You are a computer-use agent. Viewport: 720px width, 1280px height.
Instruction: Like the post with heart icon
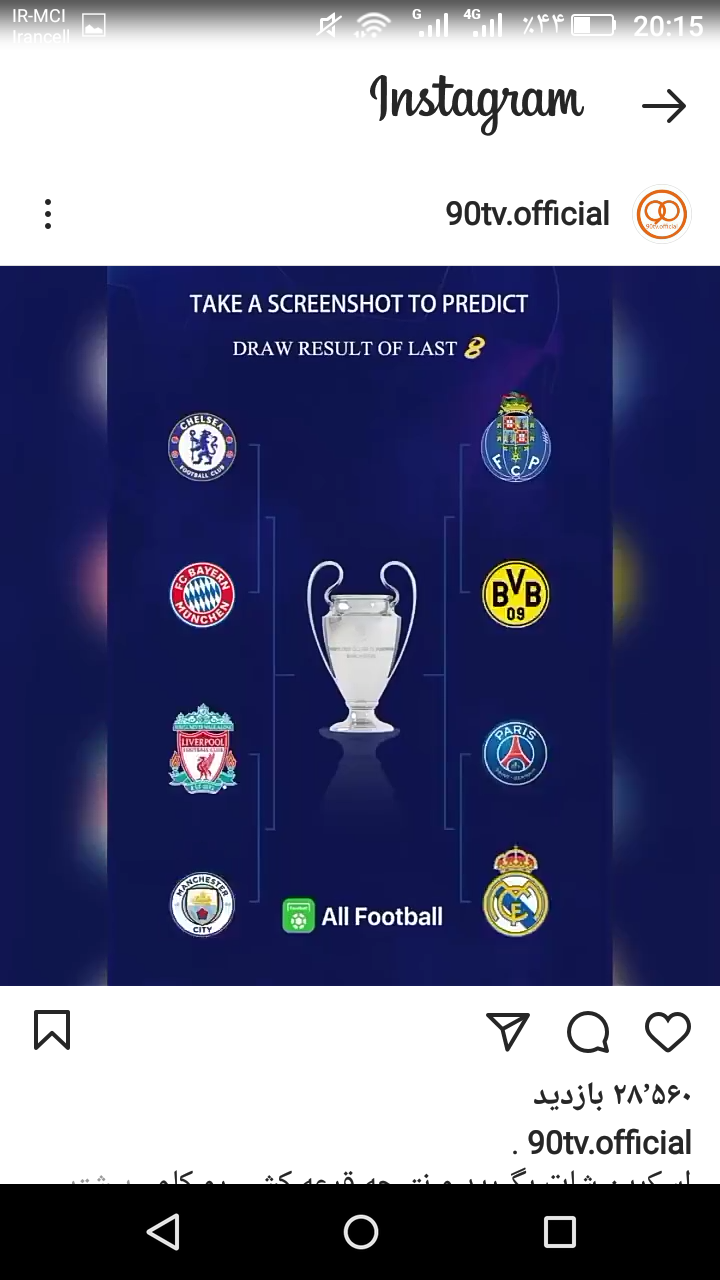click(668, 1031)
